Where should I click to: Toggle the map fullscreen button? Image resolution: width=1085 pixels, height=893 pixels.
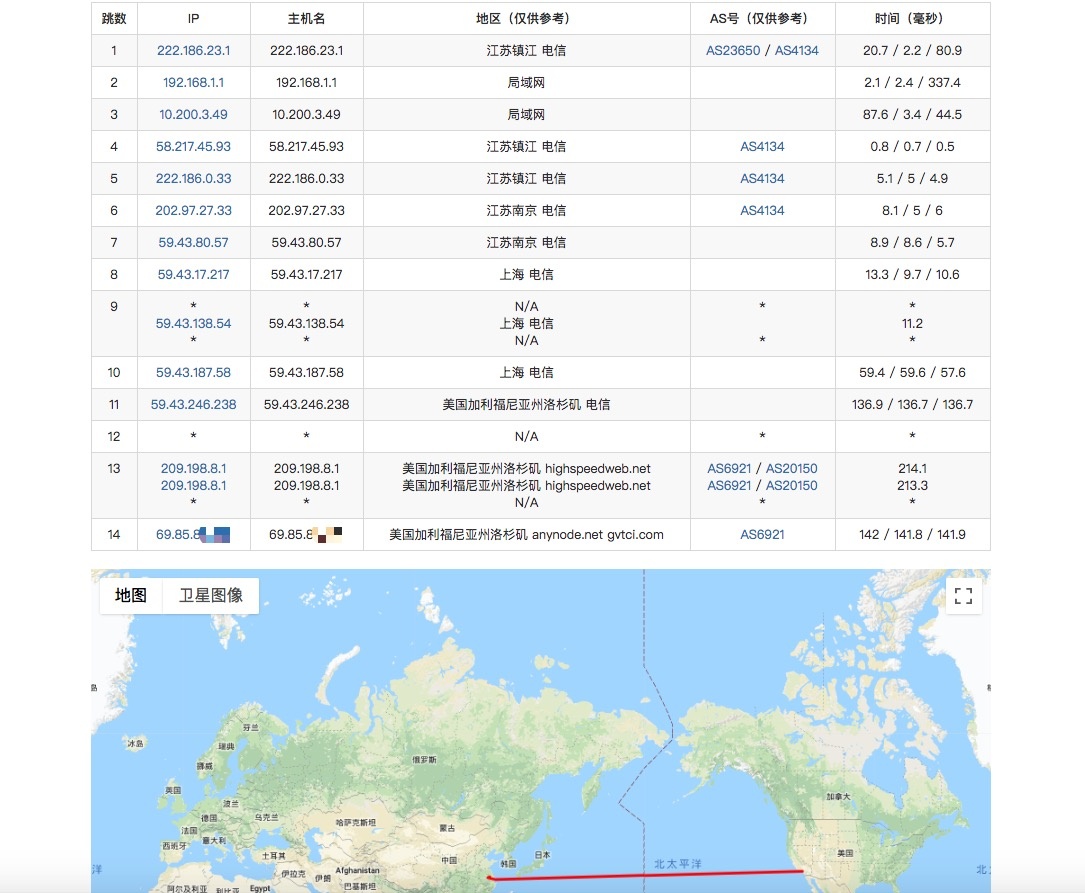coord(963,596)
